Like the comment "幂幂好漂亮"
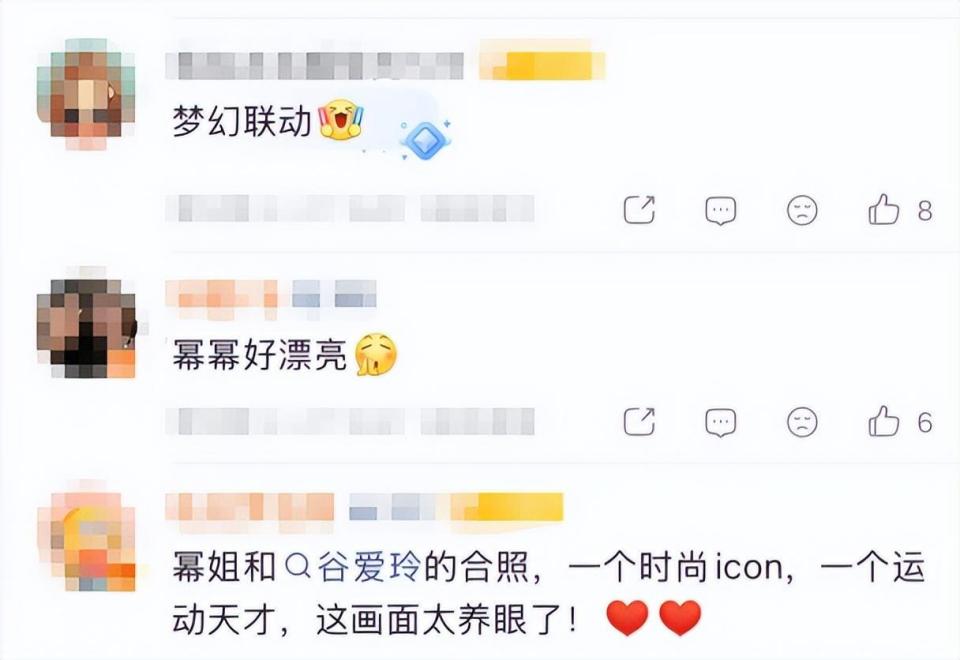 [x=884, y=422]
